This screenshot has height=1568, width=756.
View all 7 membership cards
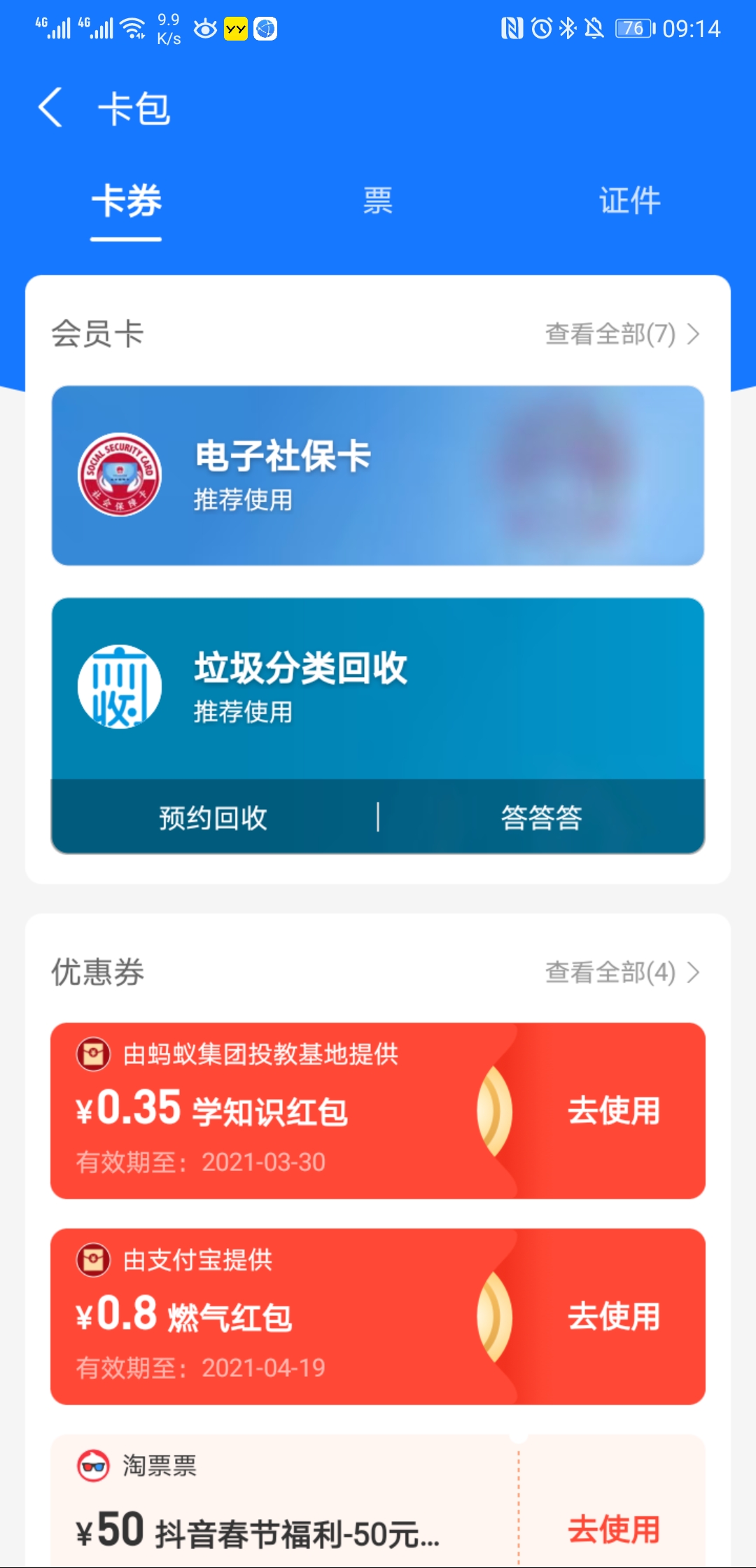622,334
